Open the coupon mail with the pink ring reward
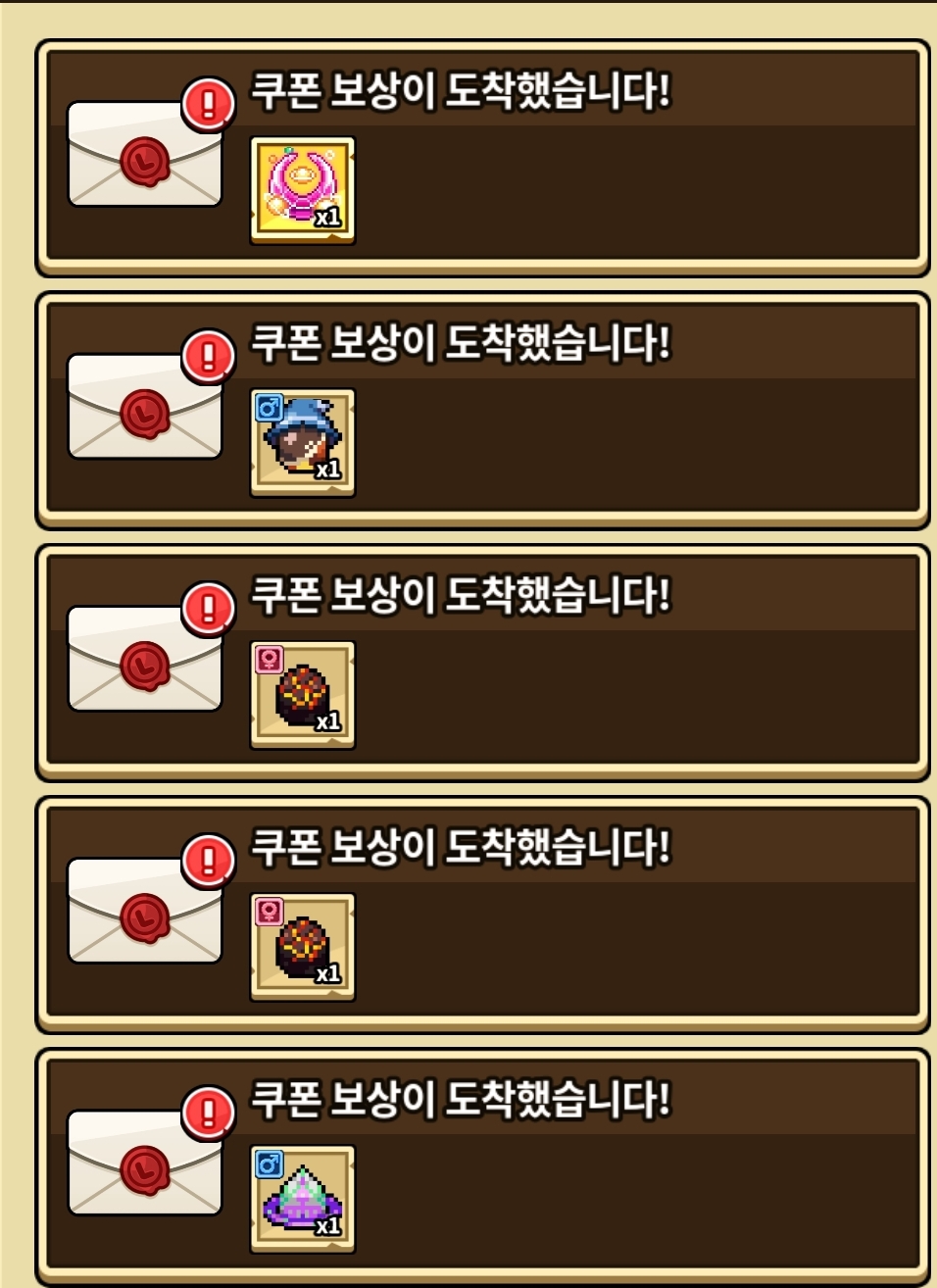 [145, 155]
